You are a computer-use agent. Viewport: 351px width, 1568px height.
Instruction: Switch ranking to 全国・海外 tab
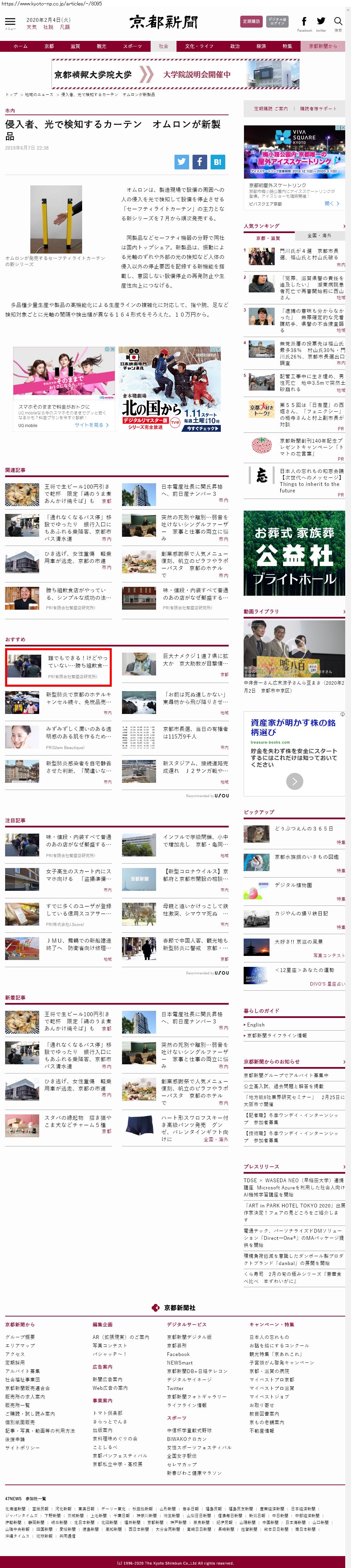point(319,235)
